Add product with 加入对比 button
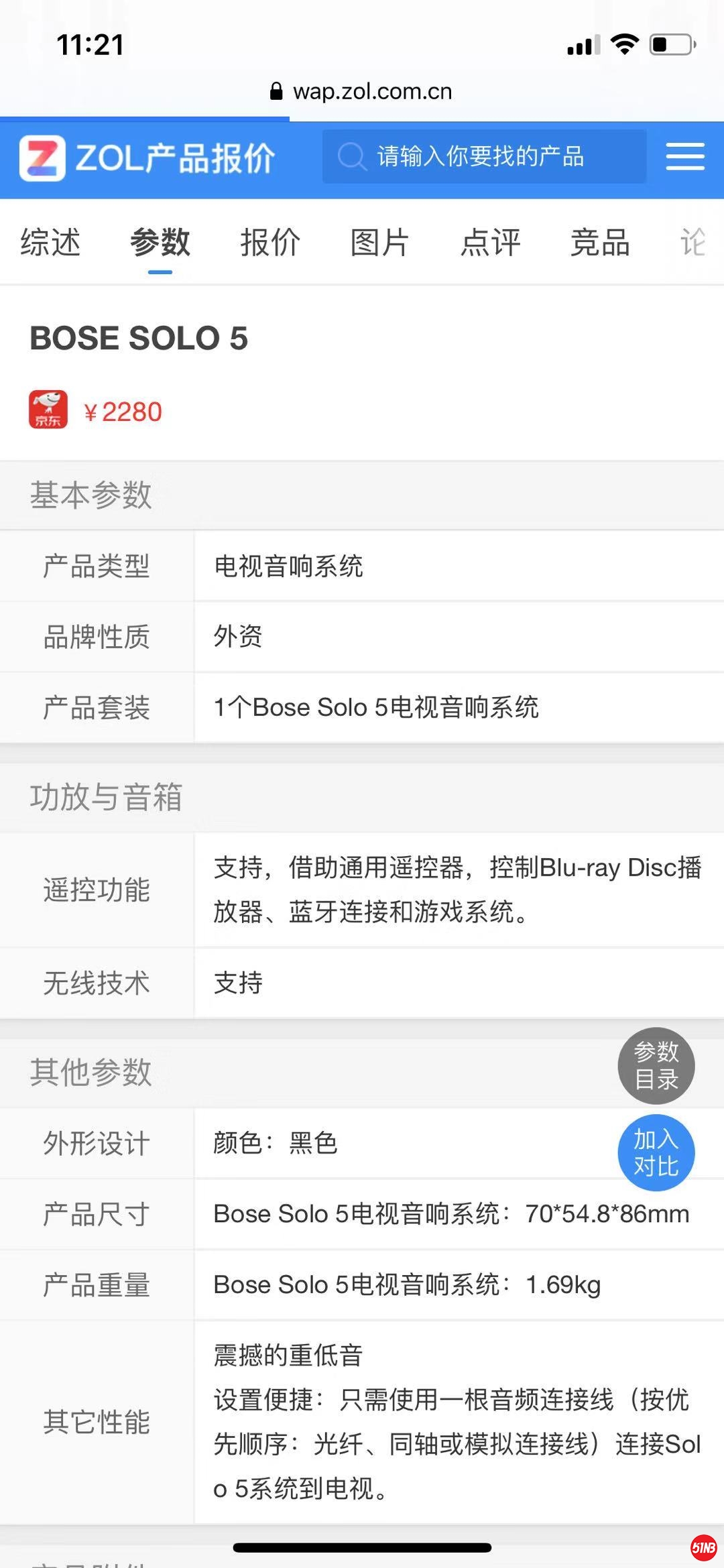Screen dimensions: 724x1568 click(x=656, y=1152)
